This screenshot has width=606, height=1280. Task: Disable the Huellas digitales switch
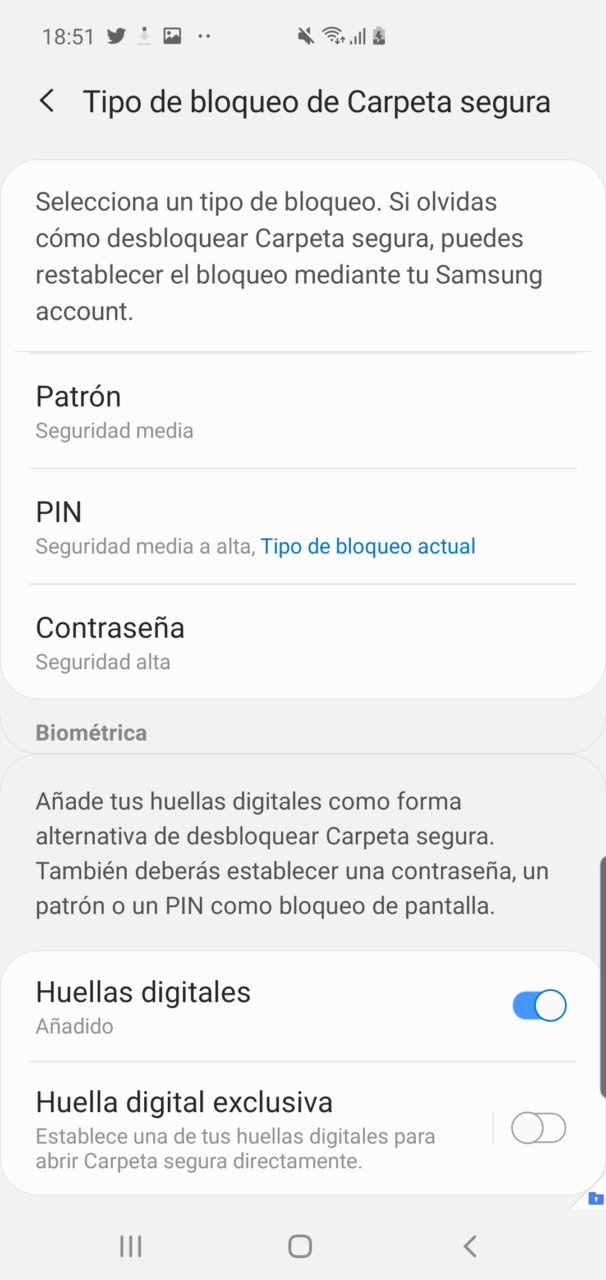pyautogui.click(x=539, y=1006)
